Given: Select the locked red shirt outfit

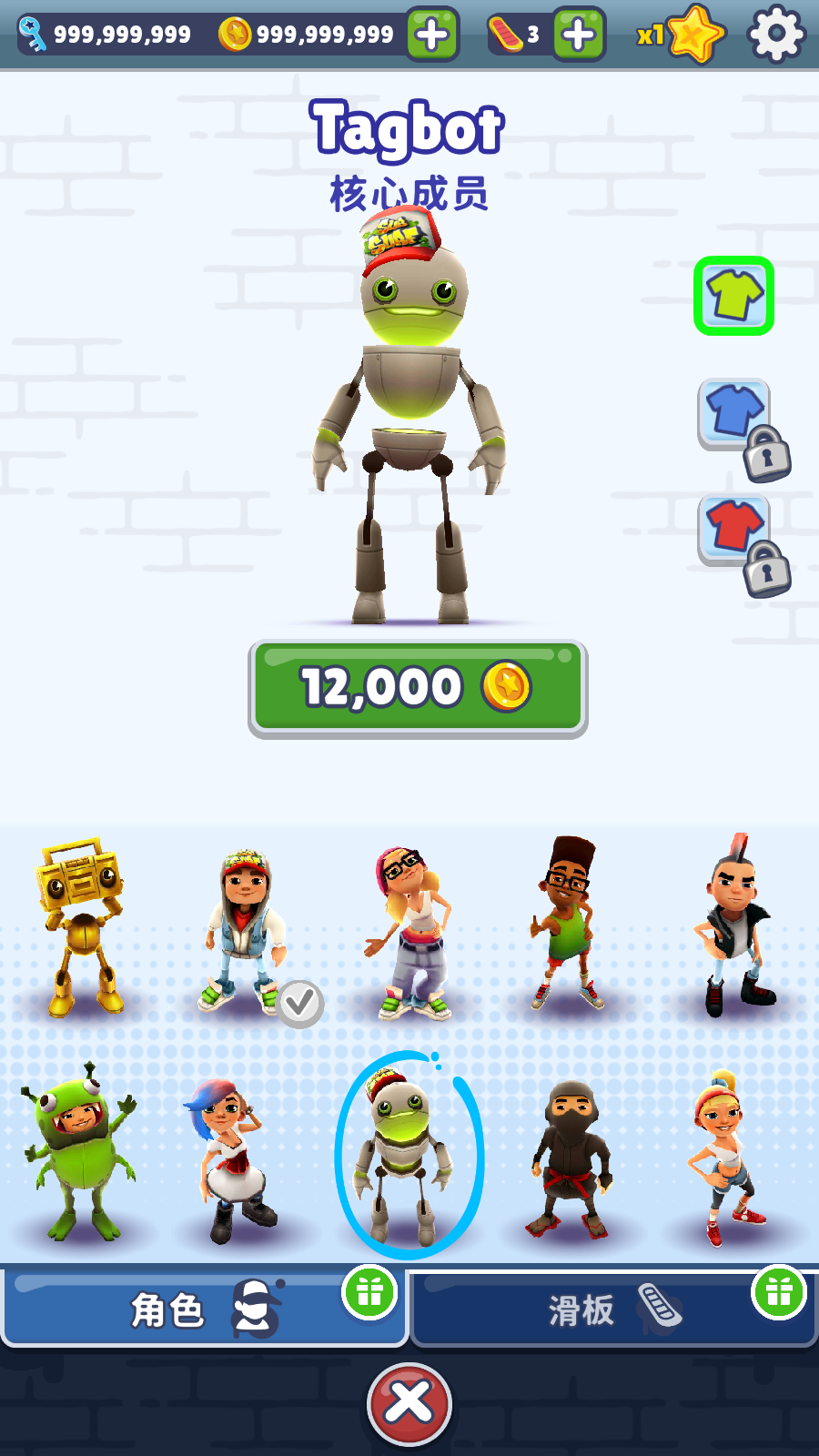Looking at the screenshot, I should coord(734,531).
